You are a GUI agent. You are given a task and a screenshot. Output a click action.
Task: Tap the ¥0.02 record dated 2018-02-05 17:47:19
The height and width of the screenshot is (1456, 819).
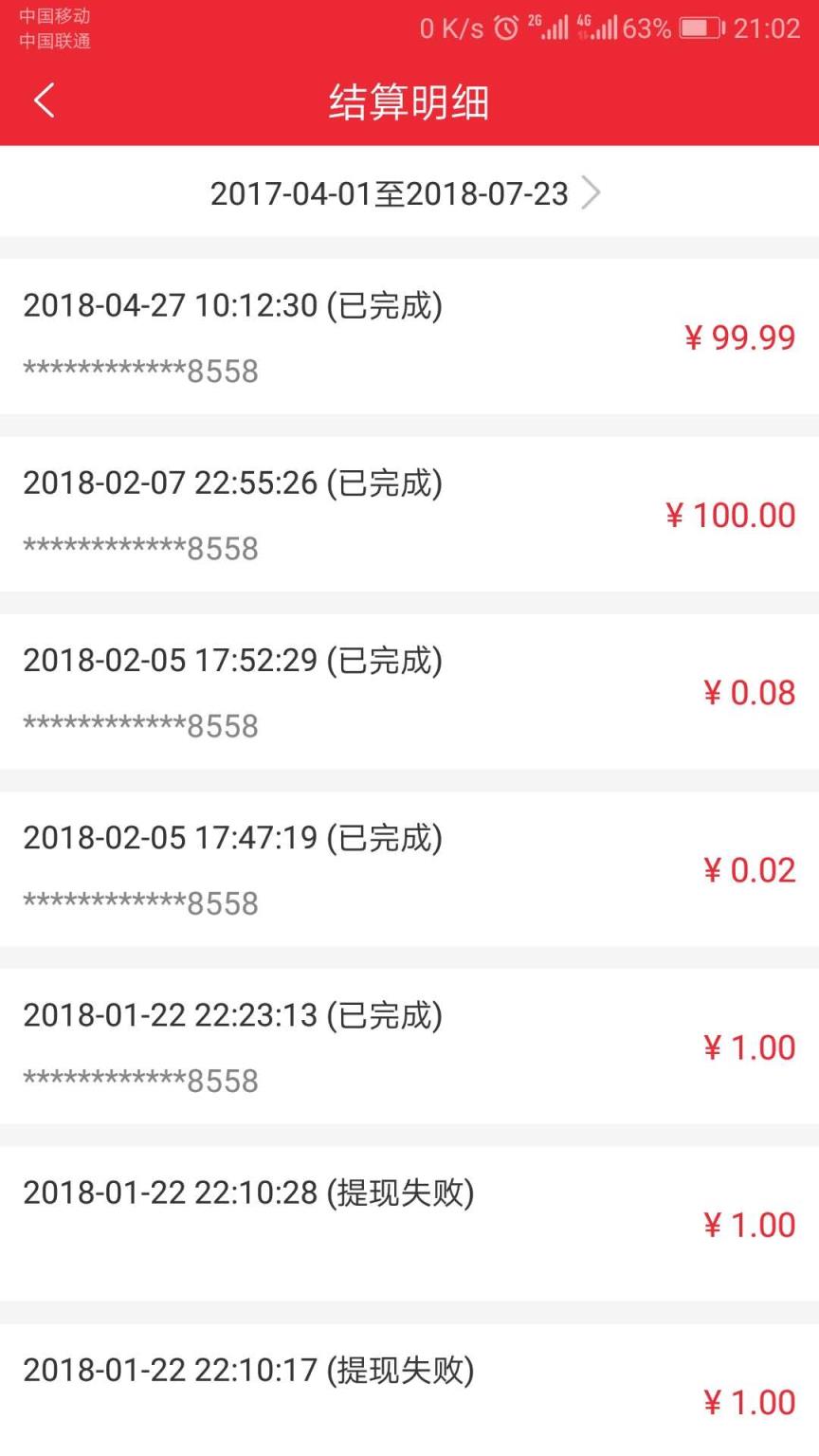[x=409, y=869]
